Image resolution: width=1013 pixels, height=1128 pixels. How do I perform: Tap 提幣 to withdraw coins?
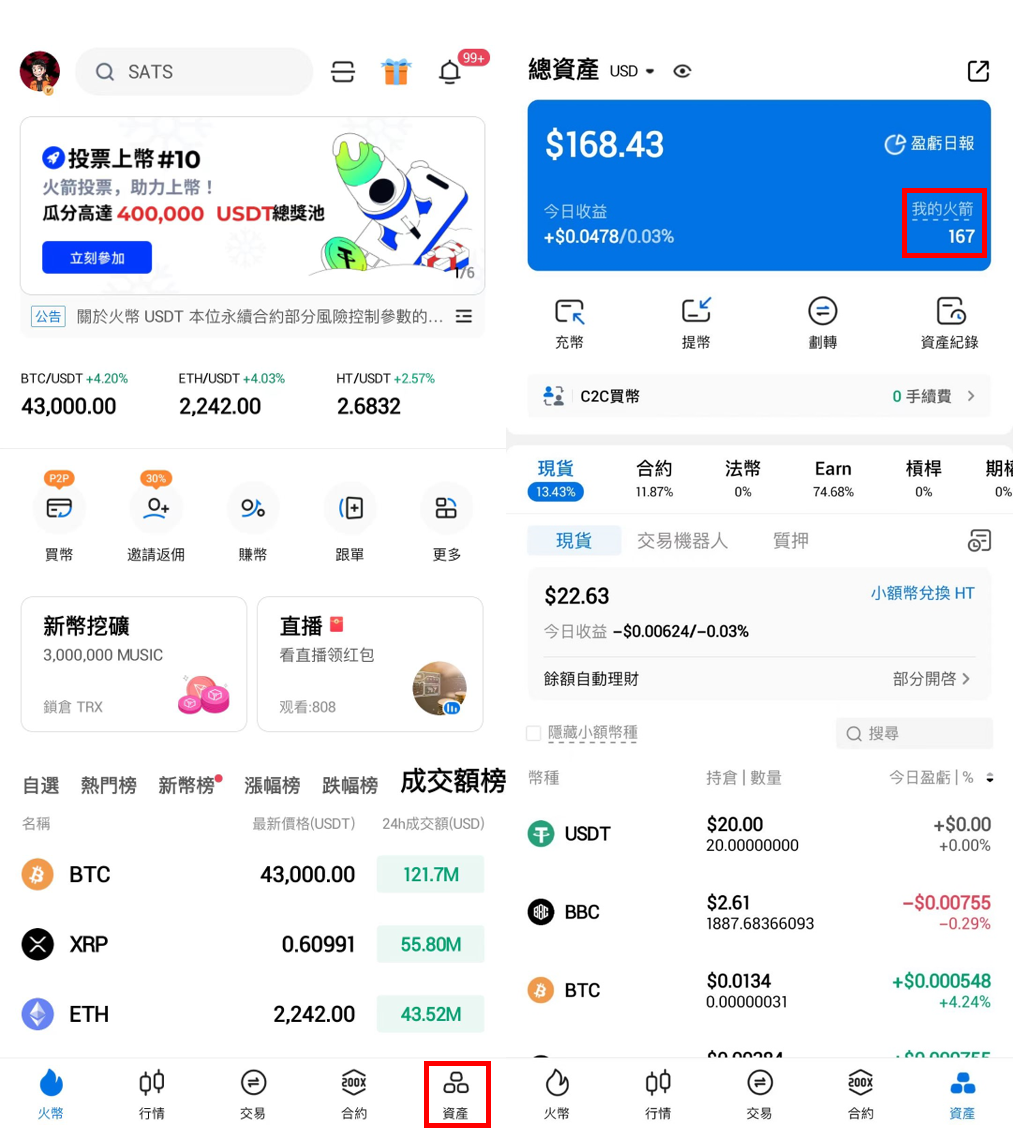(696, 323)
